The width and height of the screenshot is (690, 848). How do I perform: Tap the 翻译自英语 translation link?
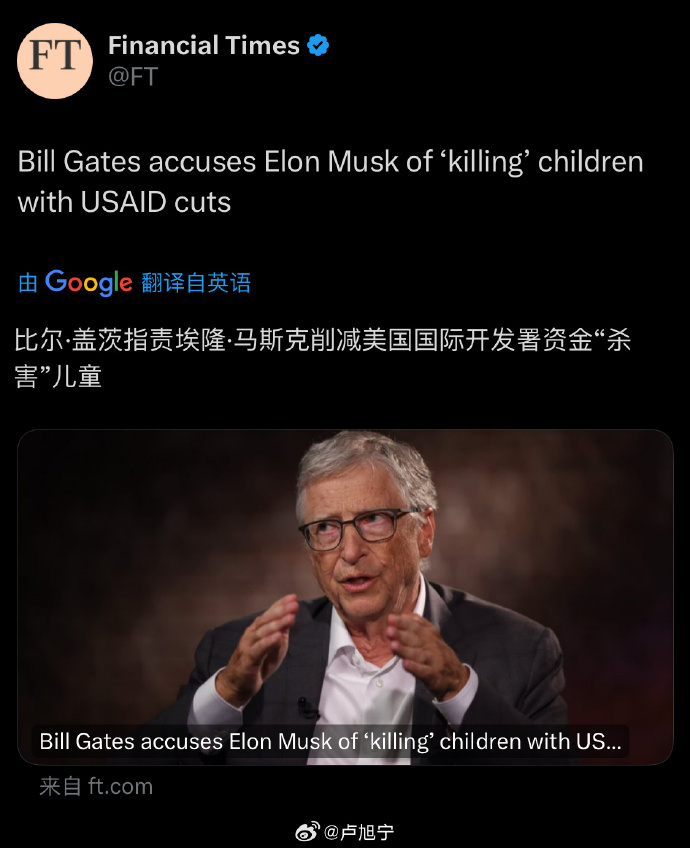point(196,283)
